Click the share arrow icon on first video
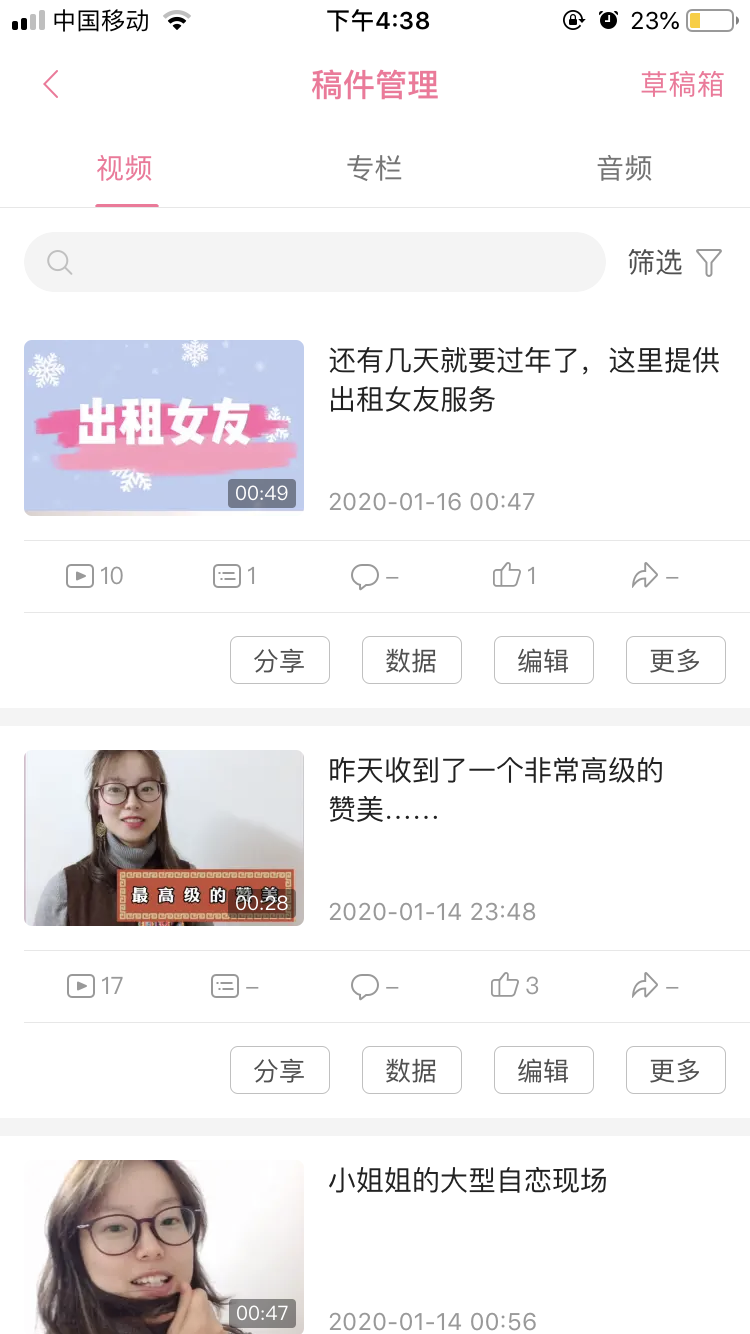 [646, 576]
